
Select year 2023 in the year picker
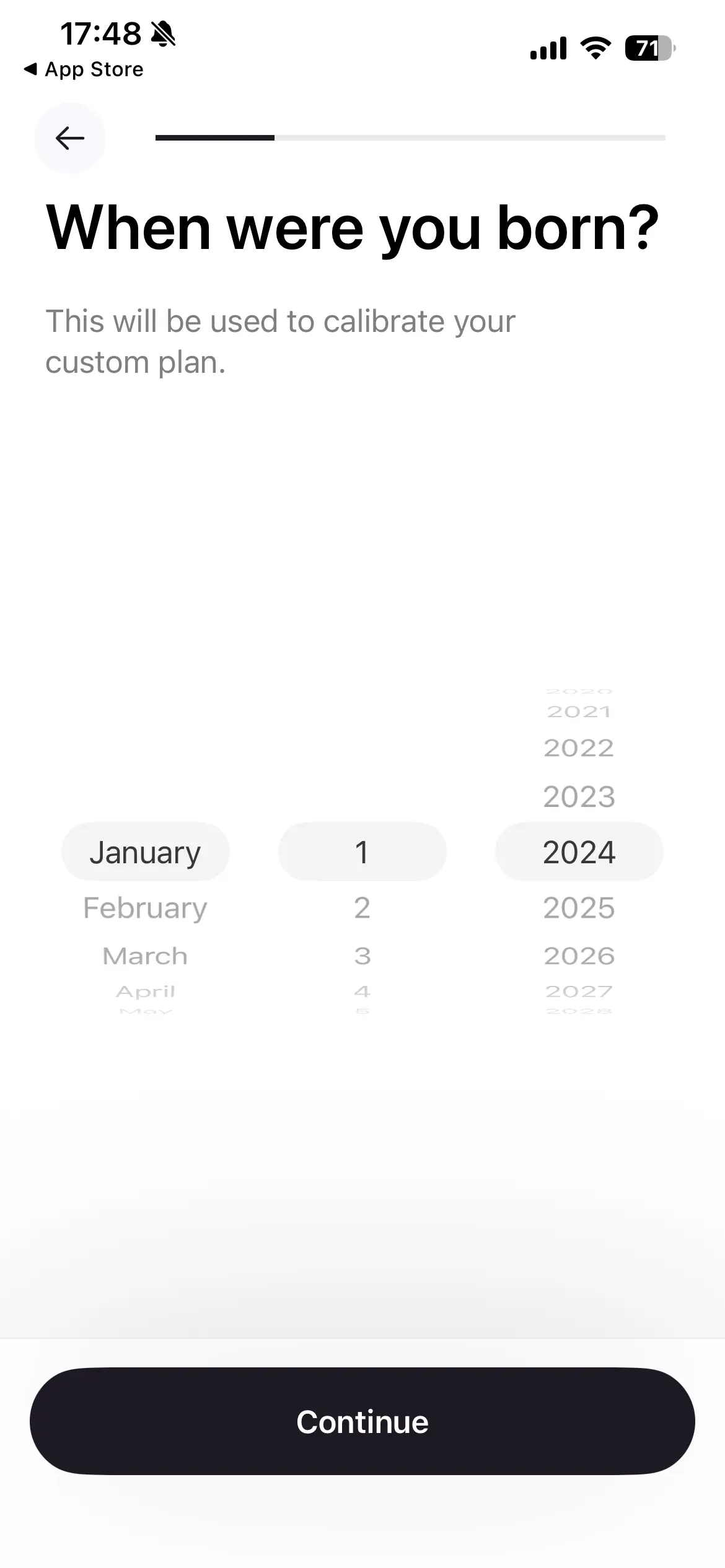point(579,796)
